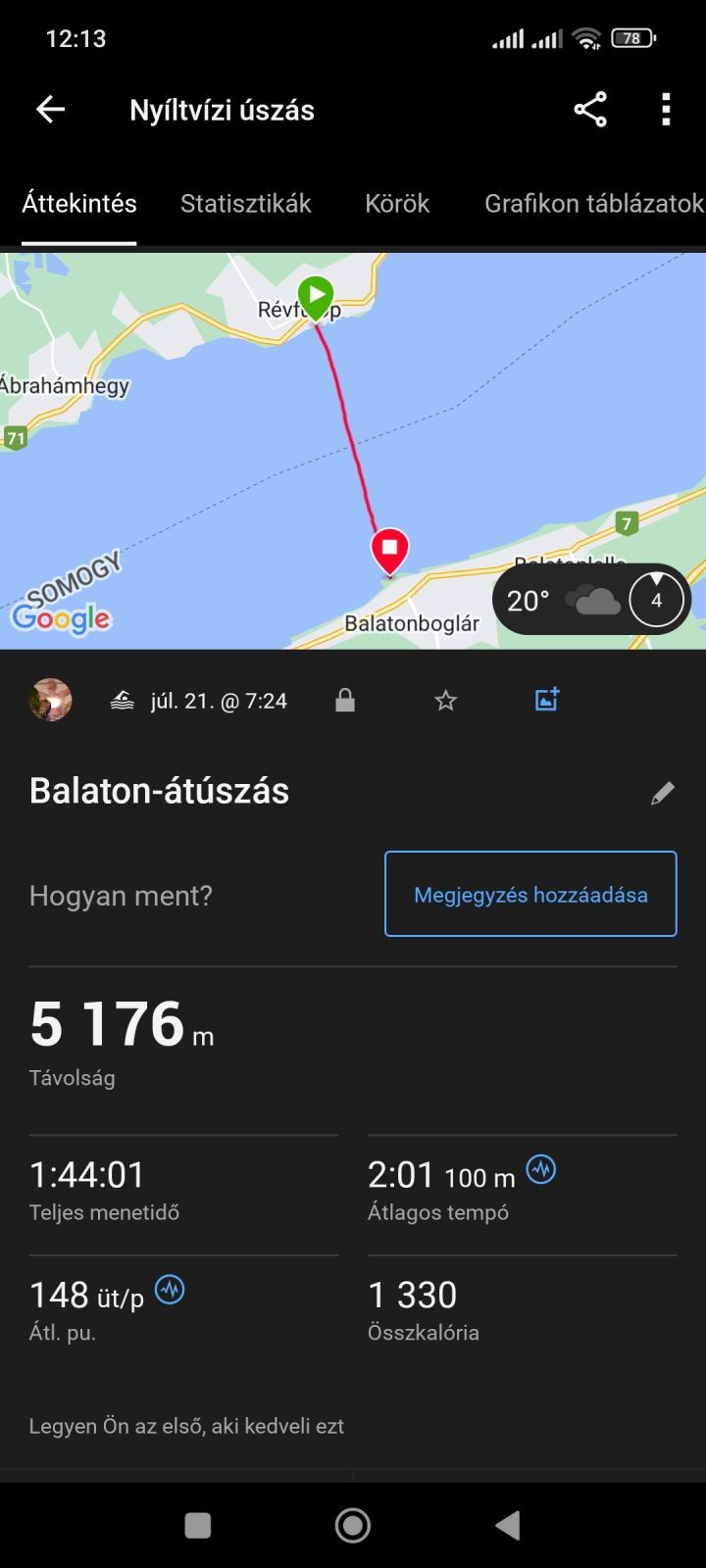This screenshot has width=706, height=1568.
Task: Share the open water swim activity
Action: point(590,110)
